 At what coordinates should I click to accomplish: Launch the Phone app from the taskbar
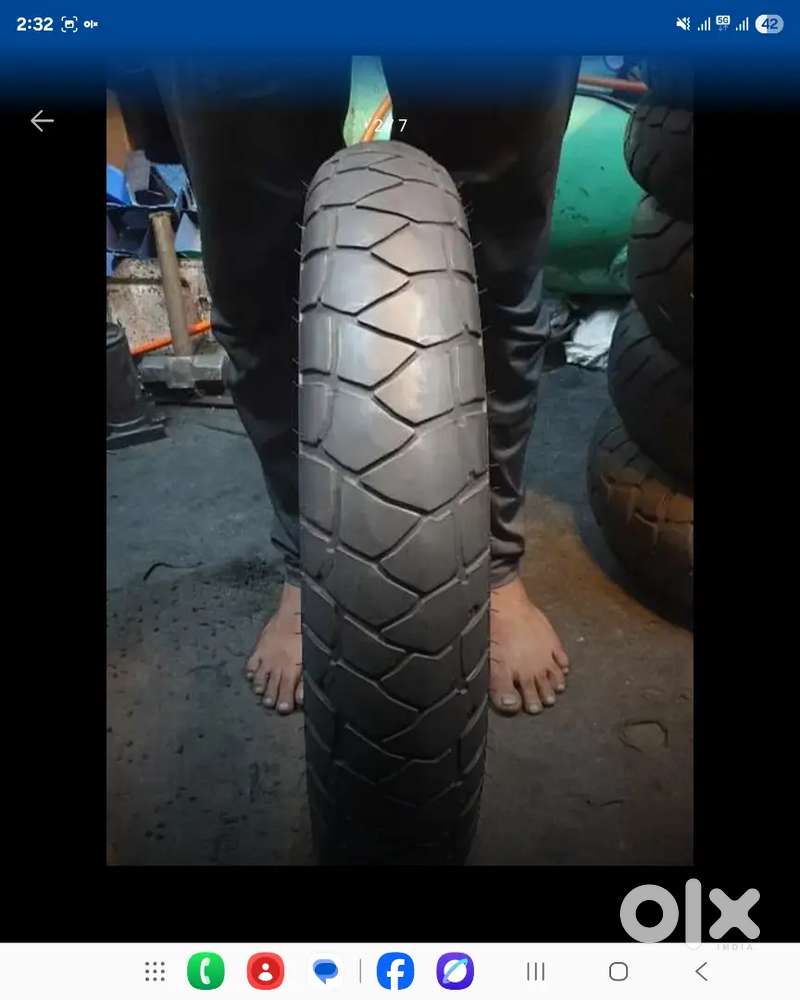(x=205, y=971)
